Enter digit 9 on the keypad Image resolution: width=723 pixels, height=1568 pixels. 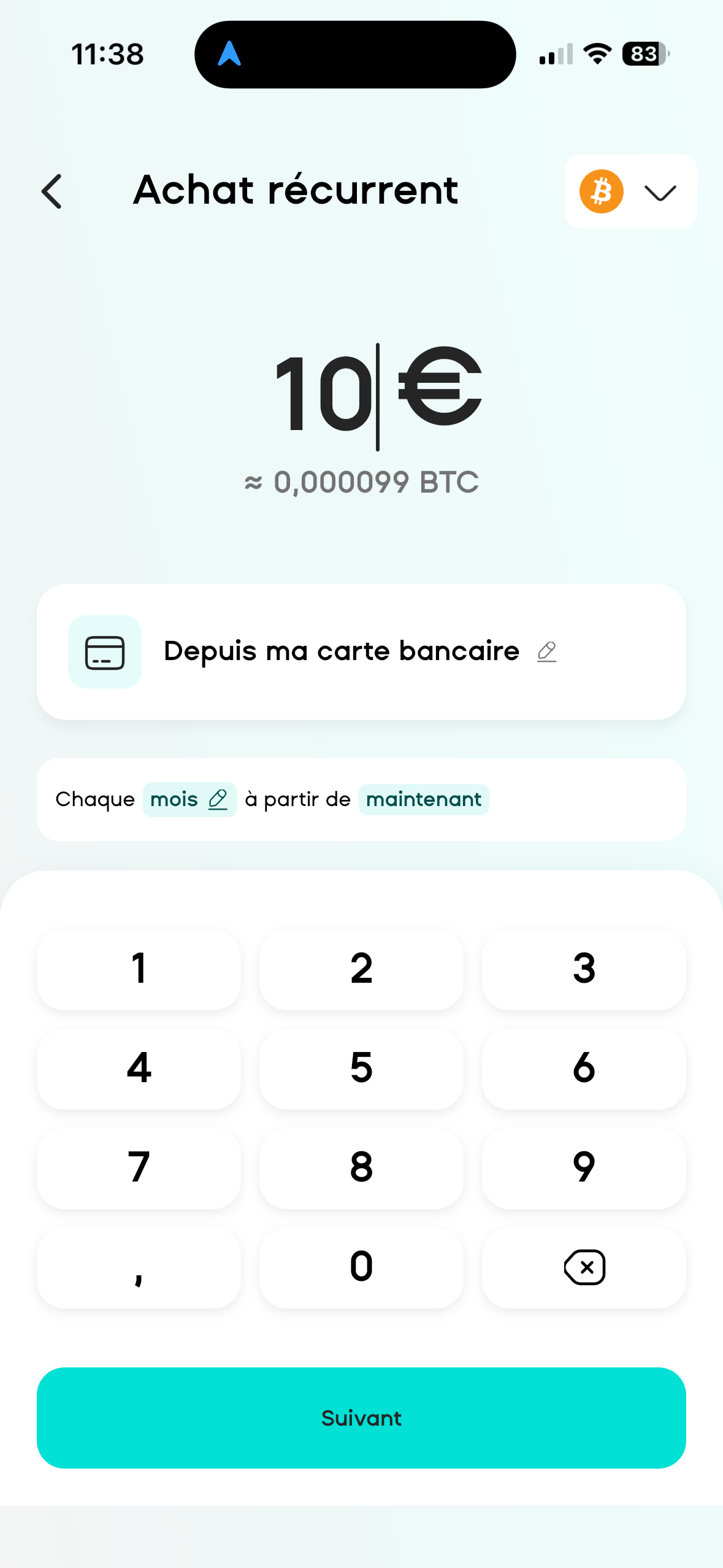click(584, 1167)
